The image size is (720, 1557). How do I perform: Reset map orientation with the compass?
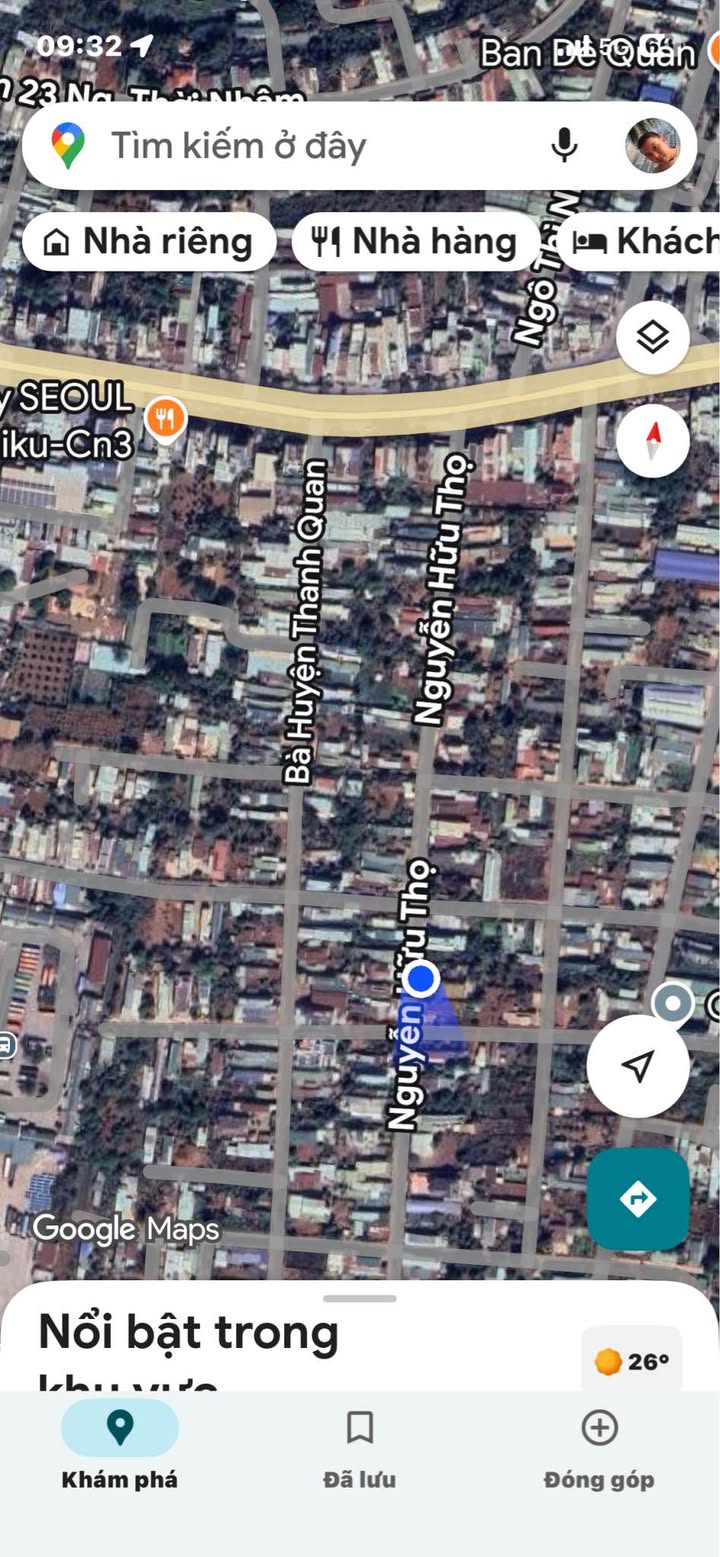tap(653, 440)
